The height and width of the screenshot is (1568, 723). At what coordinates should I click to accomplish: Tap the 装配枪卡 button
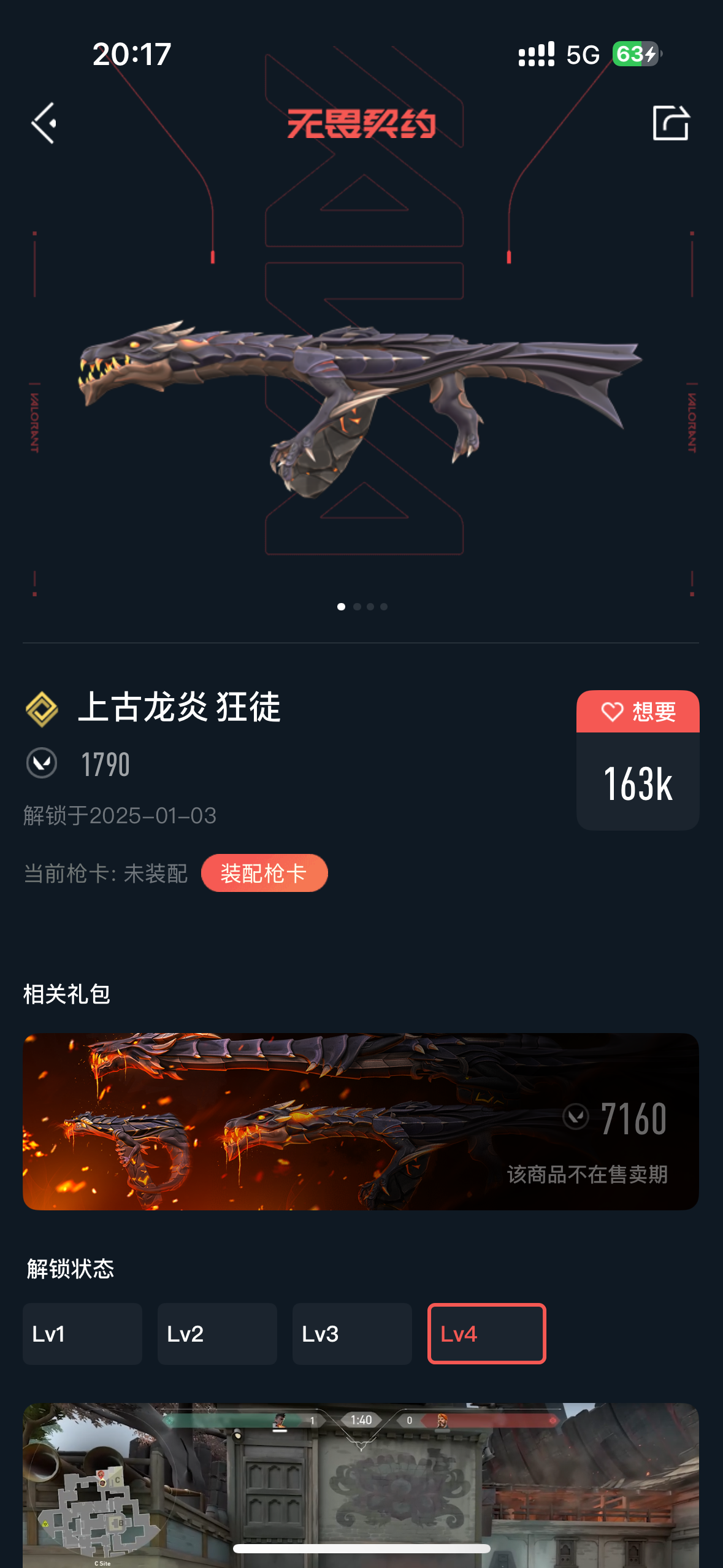pos(264,873)
